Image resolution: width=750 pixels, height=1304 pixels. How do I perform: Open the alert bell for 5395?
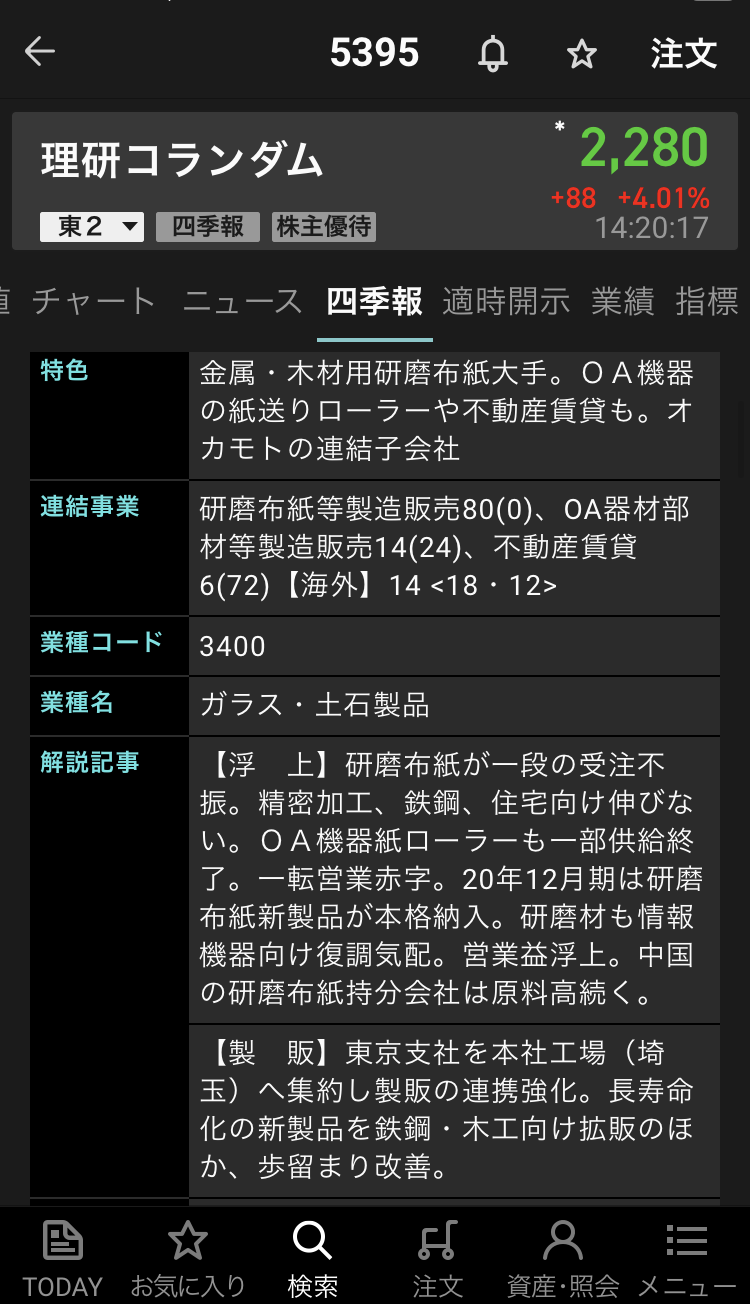(x=492, y=53)
